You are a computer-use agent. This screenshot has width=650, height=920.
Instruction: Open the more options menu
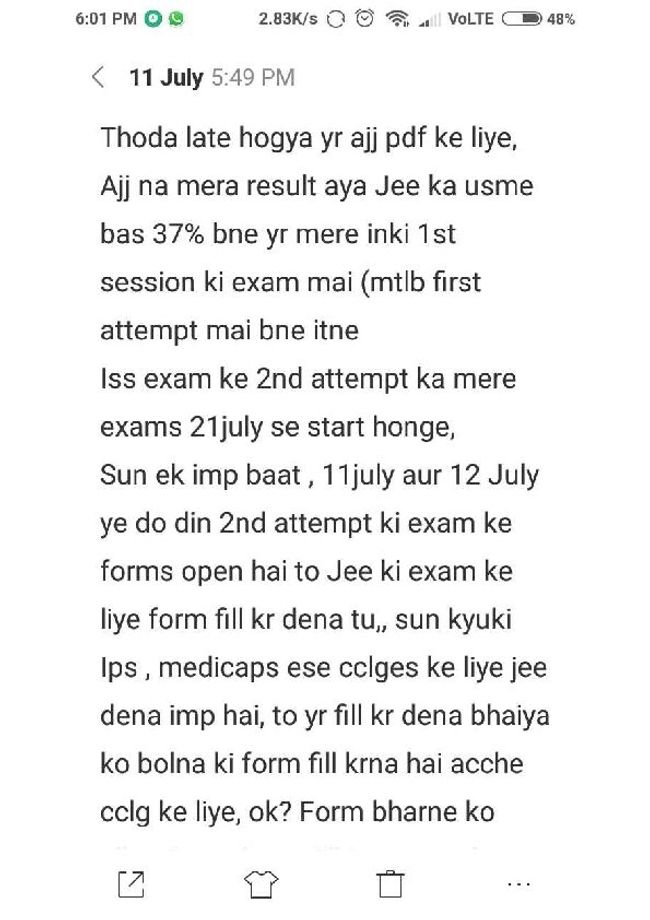point(519,884)
